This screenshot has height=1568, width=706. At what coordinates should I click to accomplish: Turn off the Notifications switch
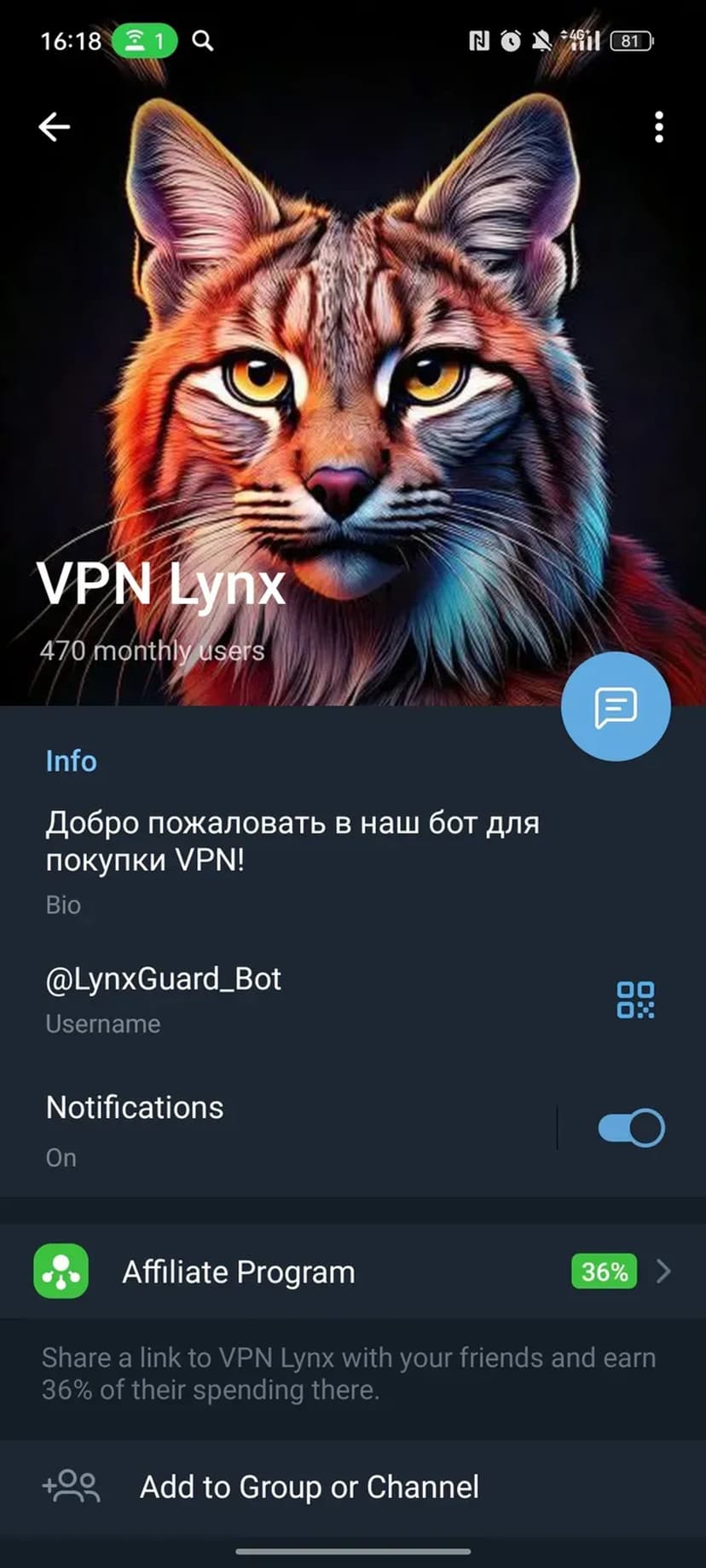[x=631, y=1128]
